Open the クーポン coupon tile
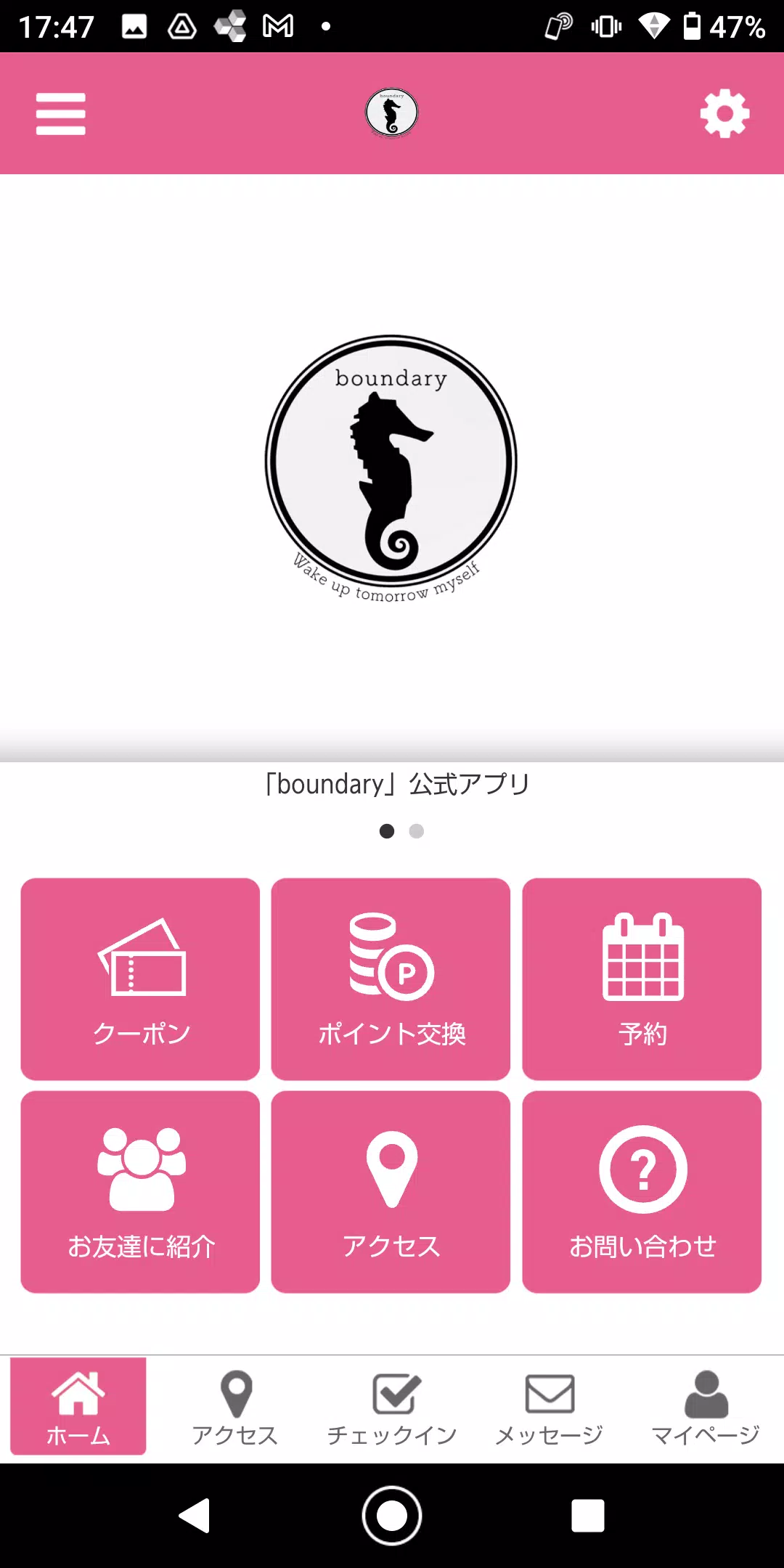This screenshot has width=784, height=1568. point(140,978)
